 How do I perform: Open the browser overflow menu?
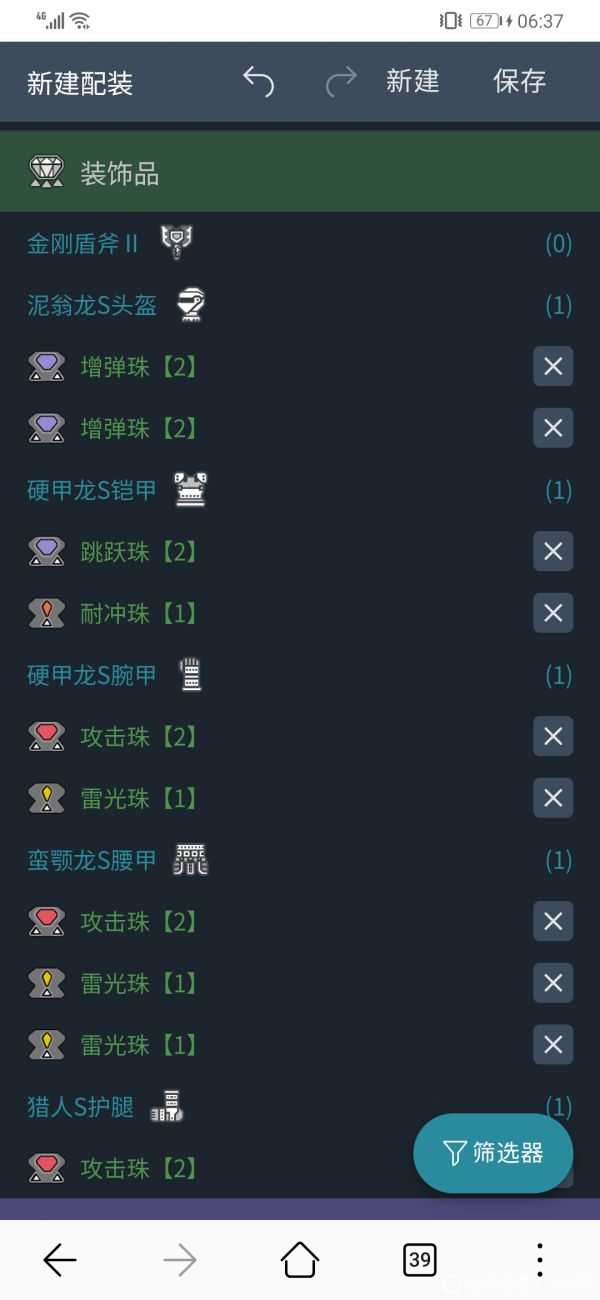pos(540,1260)
